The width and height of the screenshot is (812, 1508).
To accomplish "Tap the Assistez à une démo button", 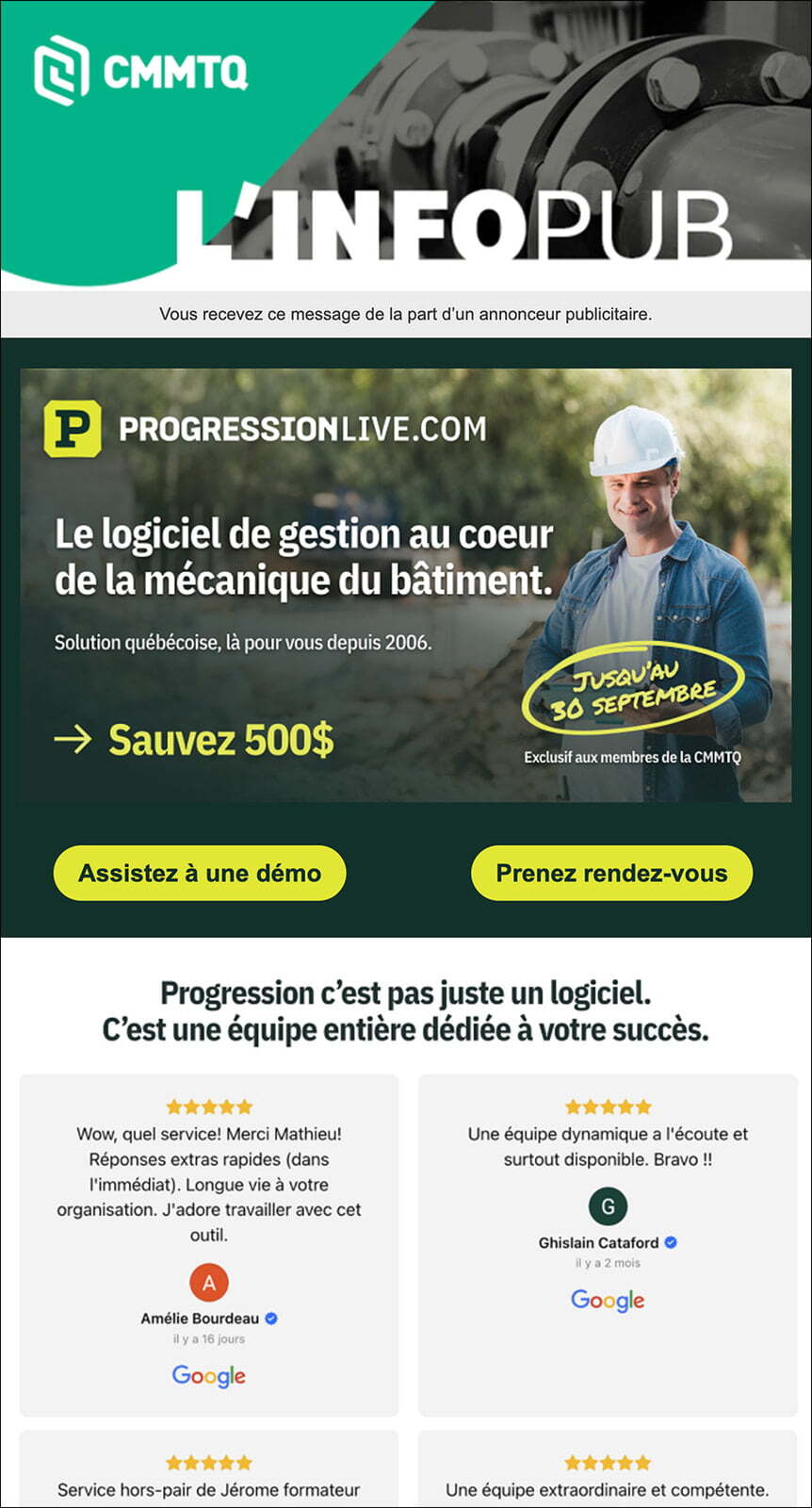I will tap(200, 873).
